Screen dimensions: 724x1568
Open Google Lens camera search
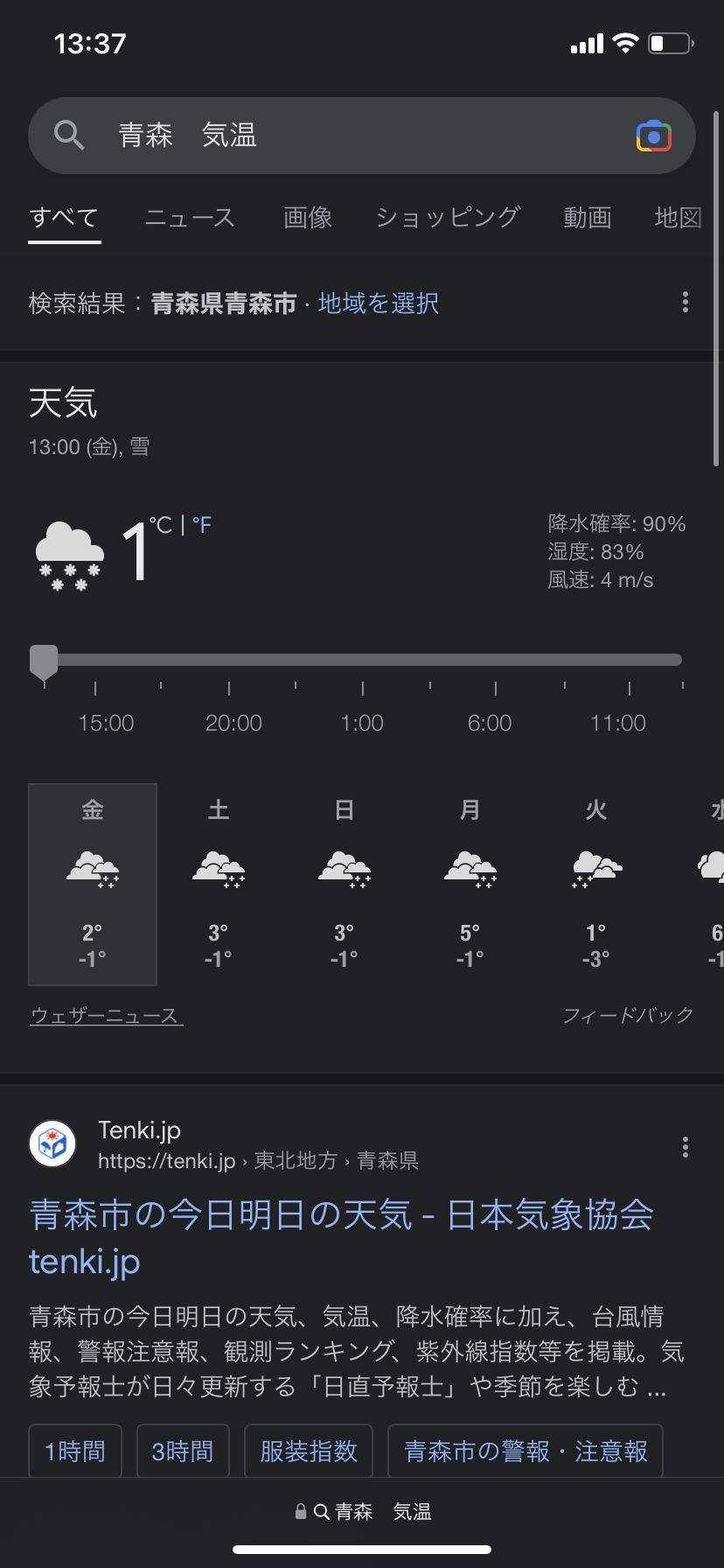[653, 136]
